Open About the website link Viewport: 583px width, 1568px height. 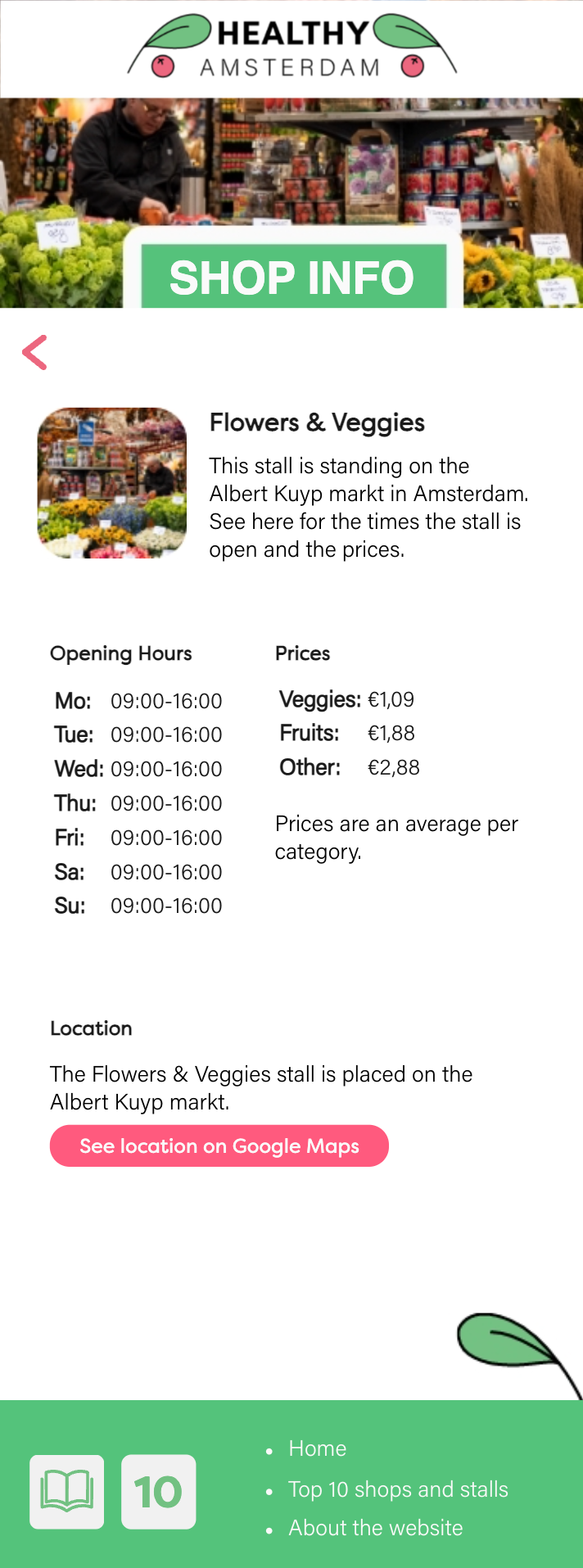(x=375, y=1528)
